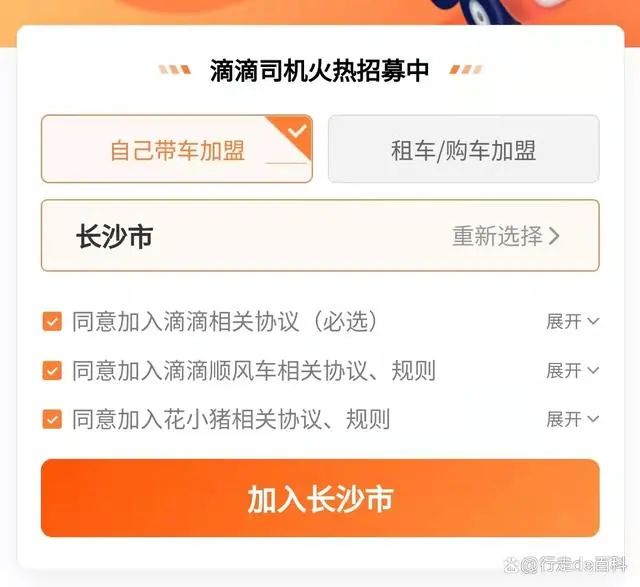Switch to 租车/购车加盟 option
This screenshot has width=640, height=587.
[x=463, y=150]
